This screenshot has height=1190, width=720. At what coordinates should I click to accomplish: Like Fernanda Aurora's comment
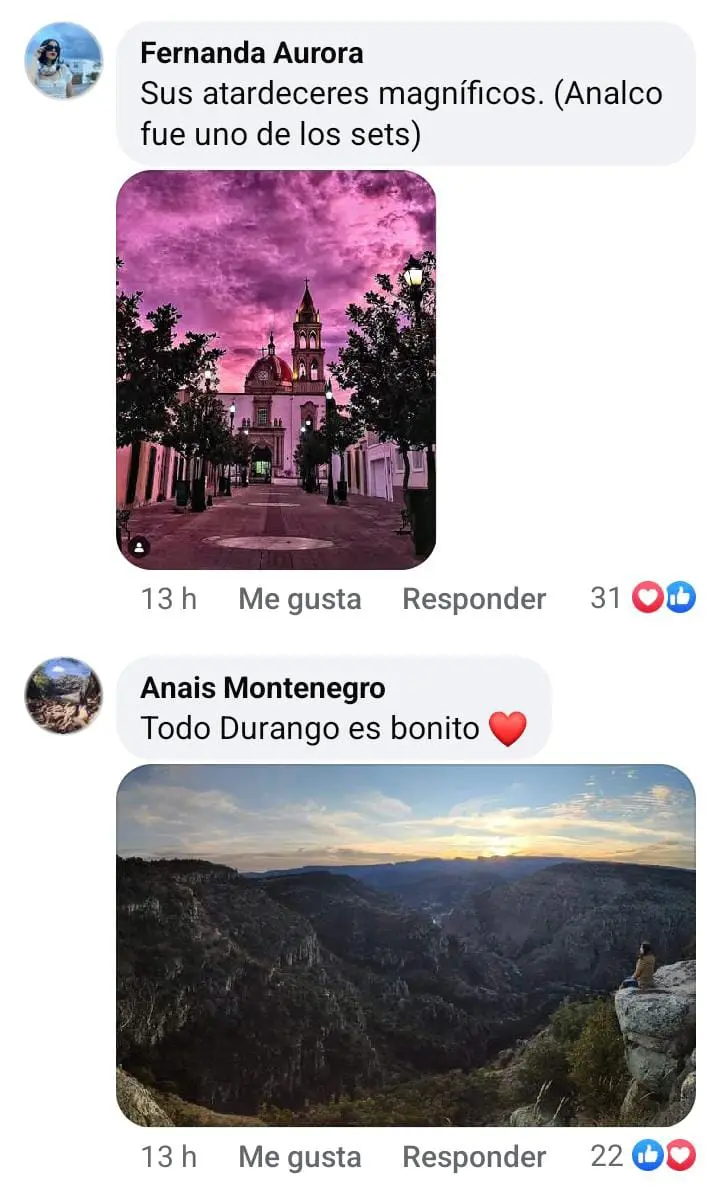tap(299, 599)
